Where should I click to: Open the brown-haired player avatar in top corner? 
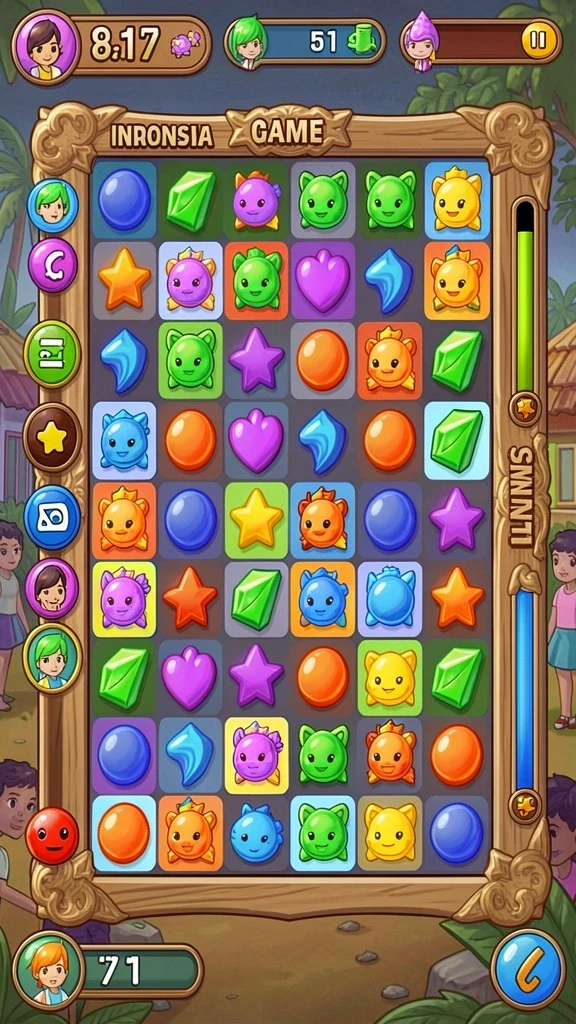coord(45,46)
